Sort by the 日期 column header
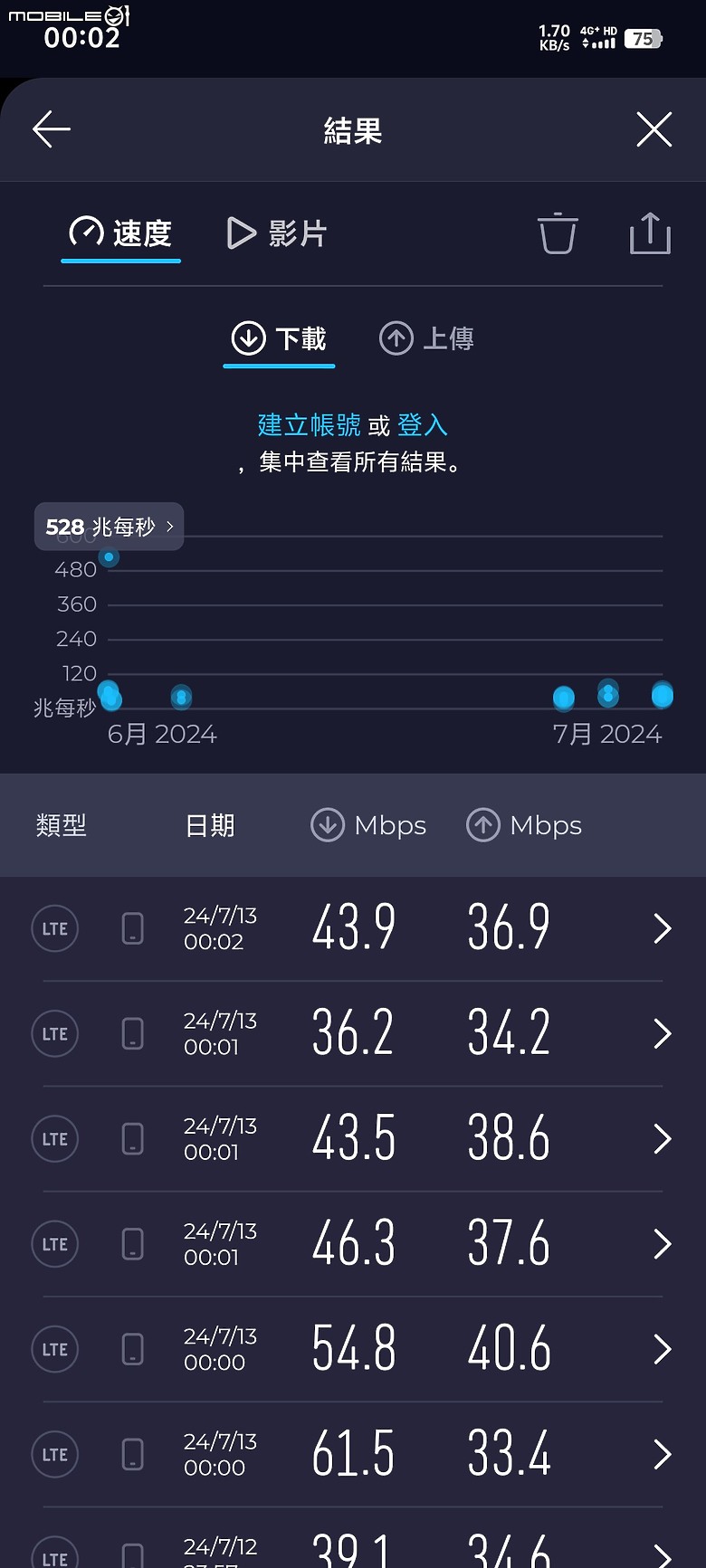The image size is (706, 1568). [210, 825]
